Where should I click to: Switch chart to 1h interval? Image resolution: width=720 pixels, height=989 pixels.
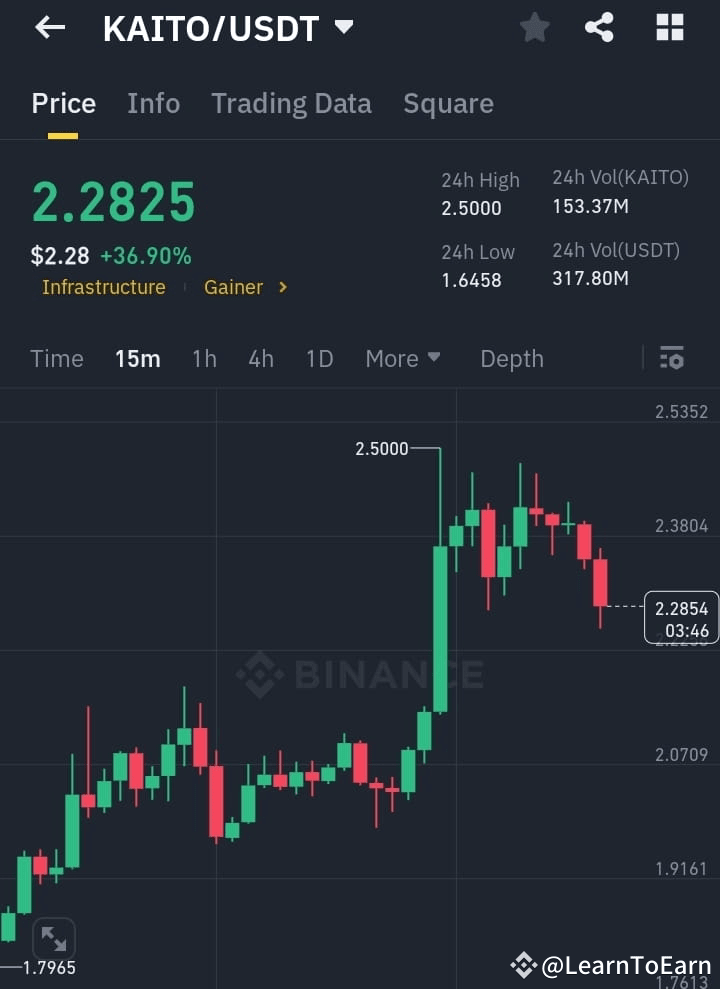(x=204, y=357)
